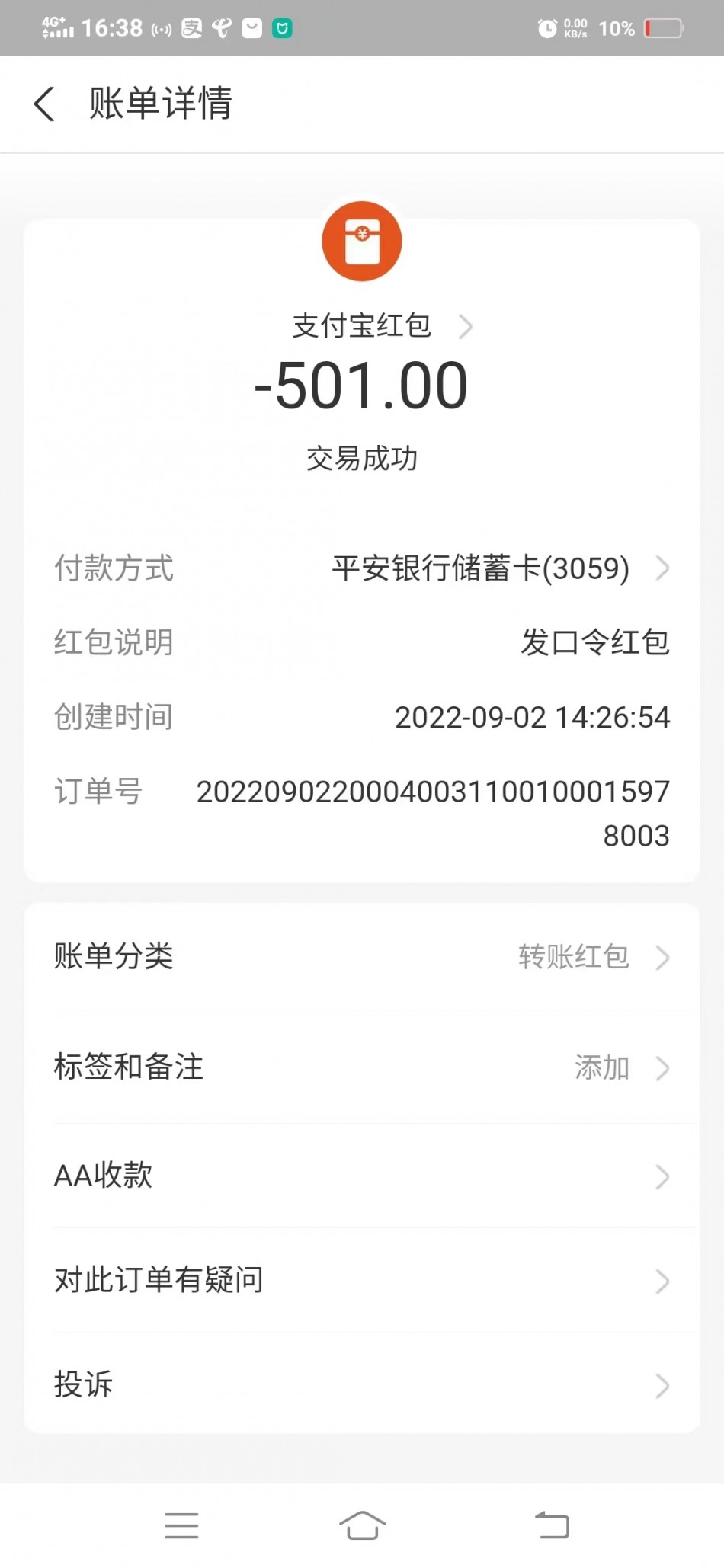Open the 投诉 complaint row
Image resolution: width=724 pixels, height=1568 pixels.
coord(362,1384)
